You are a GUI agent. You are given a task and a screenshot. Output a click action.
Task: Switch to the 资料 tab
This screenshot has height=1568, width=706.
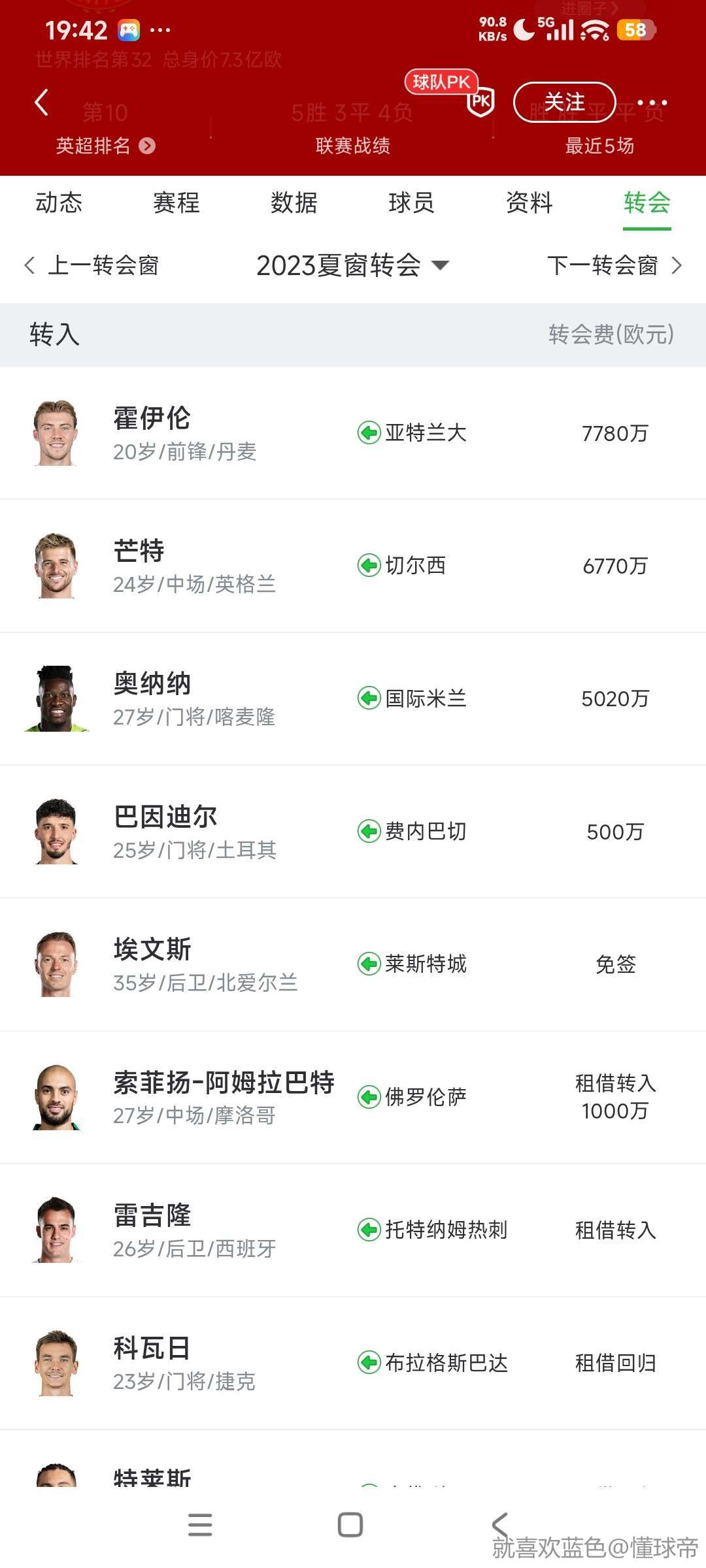529,203
